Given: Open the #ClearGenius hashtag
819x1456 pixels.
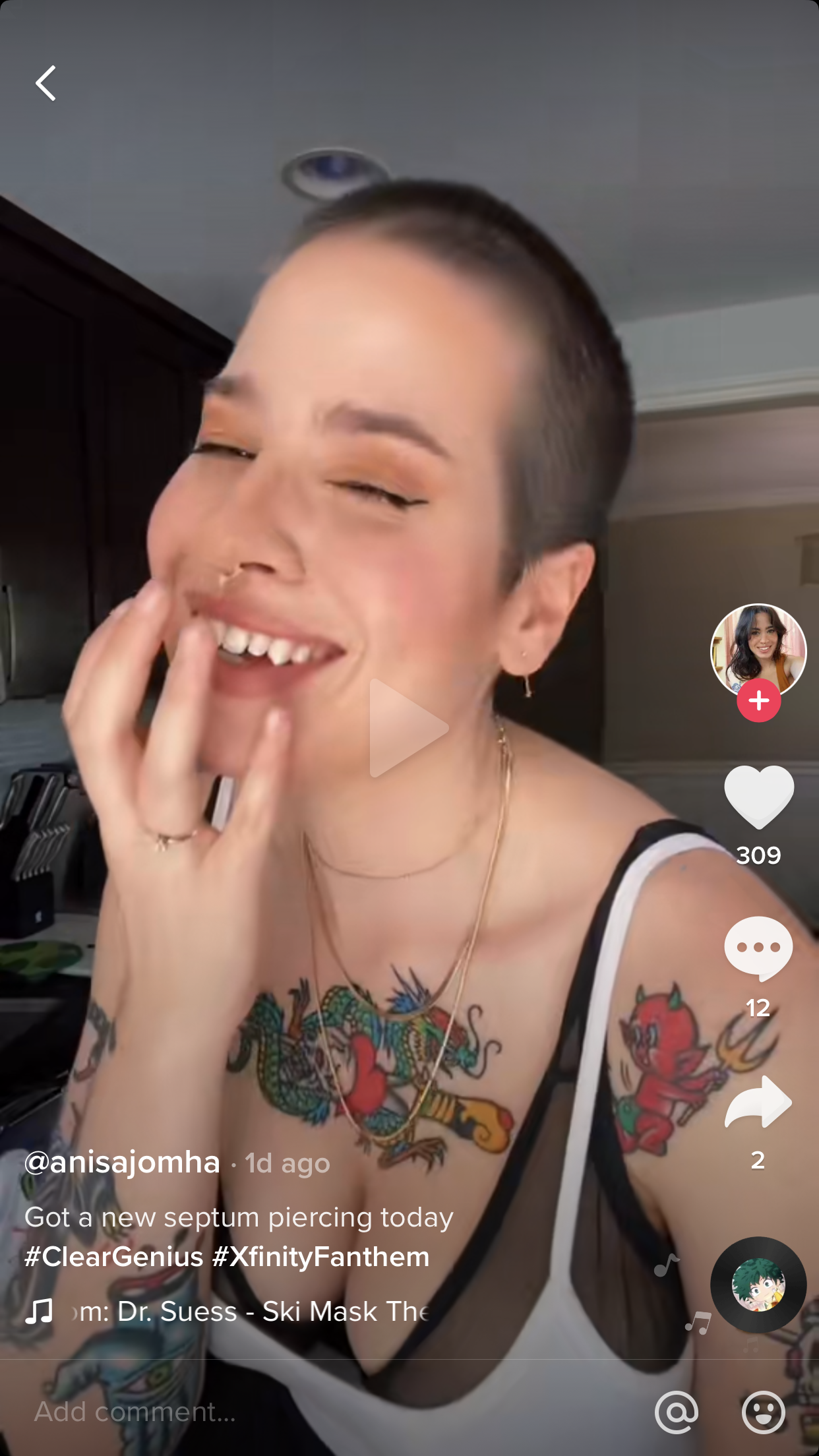Looking at the screenshot, I should coord(113,1256).
